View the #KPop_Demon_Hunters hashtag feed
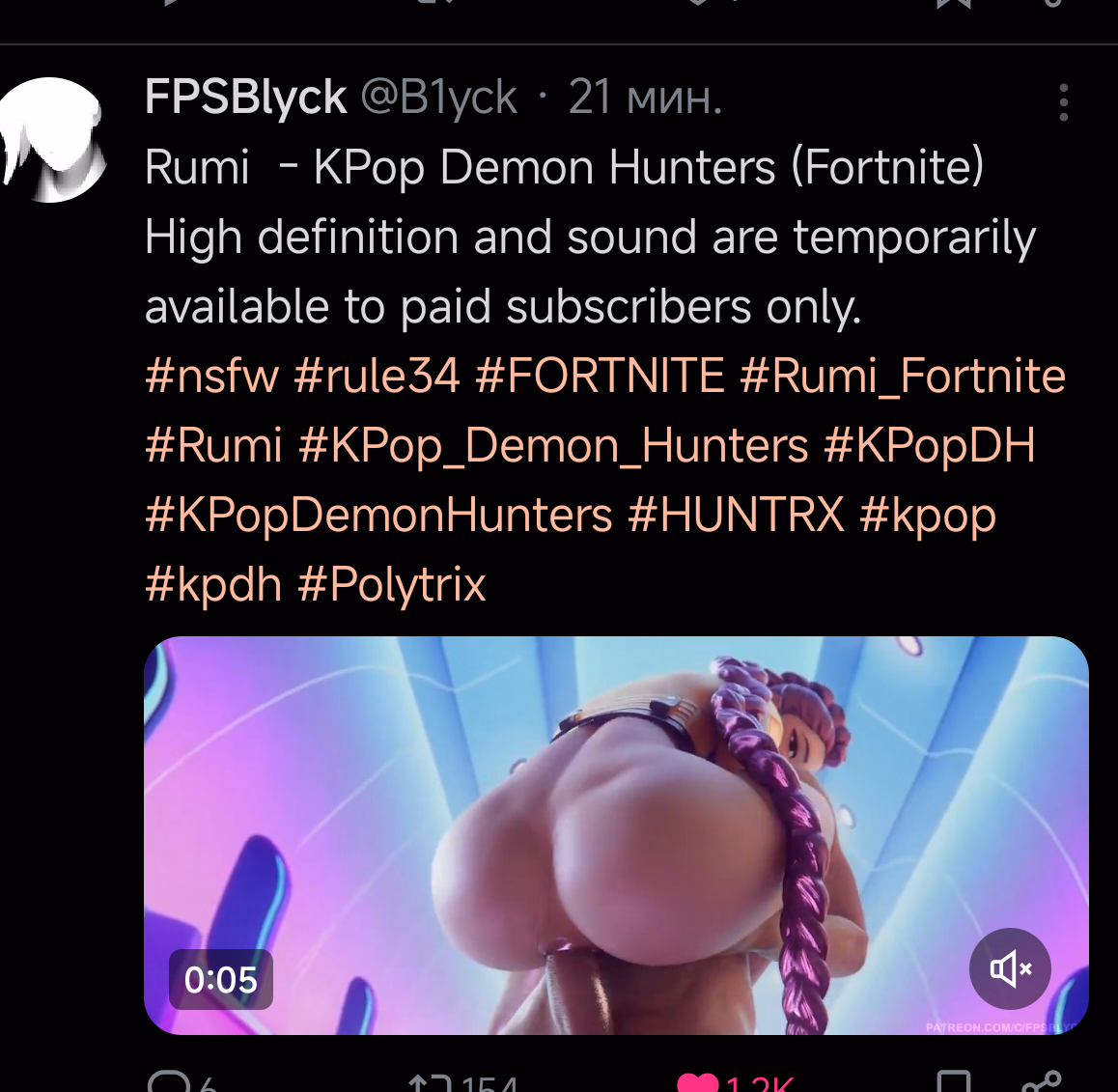The image size is (1118, 1092). click(x=552, y=445)
